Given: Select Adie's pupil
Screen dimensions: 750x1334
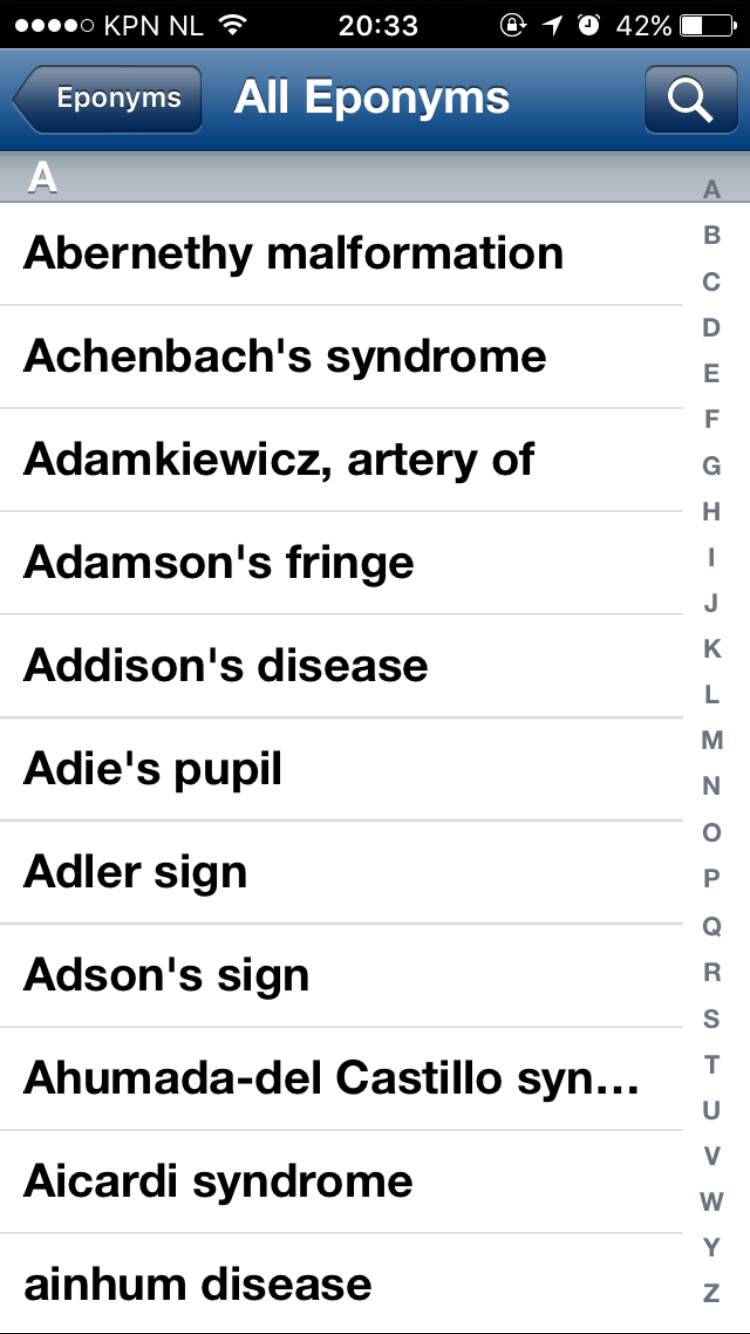Looking at the screenshot, I should 341,769.
